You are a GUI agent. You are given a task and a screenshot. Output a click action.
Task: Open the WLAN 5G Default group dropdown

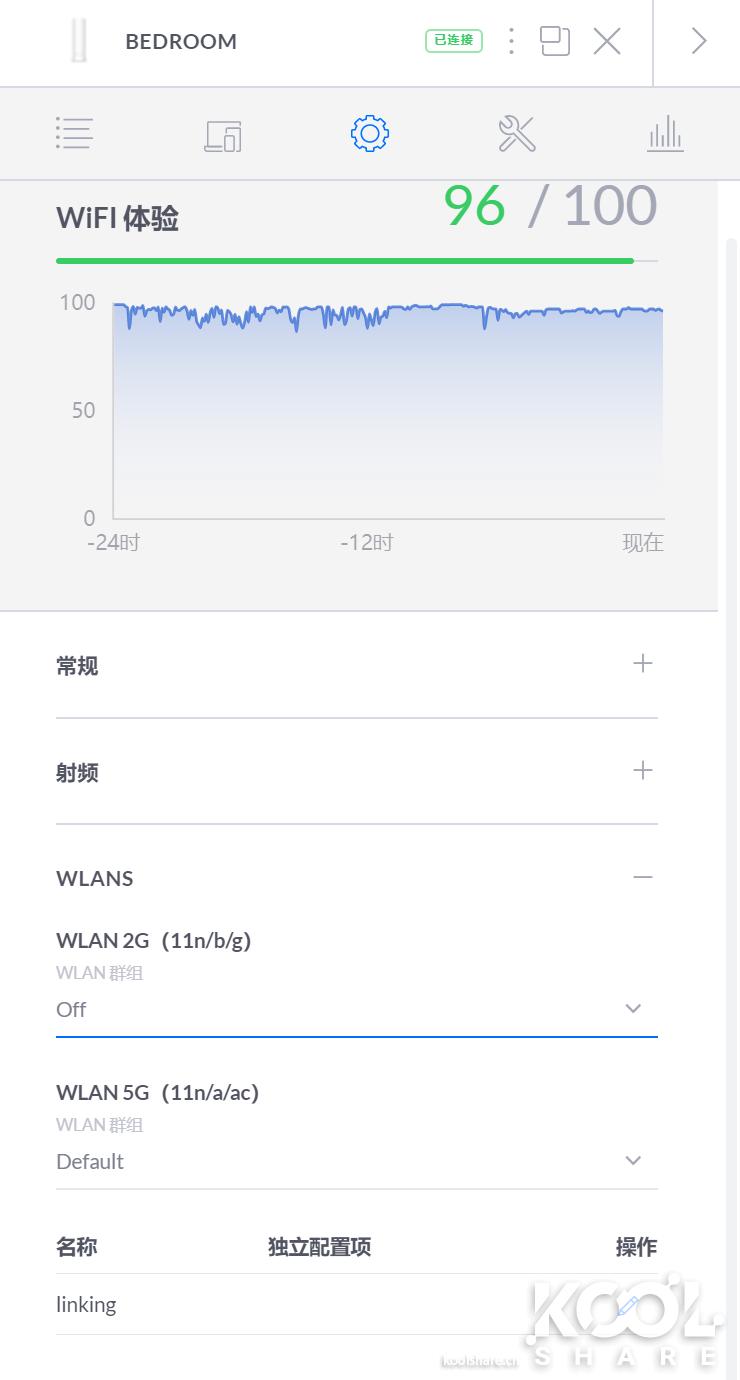coord(633,1161)
